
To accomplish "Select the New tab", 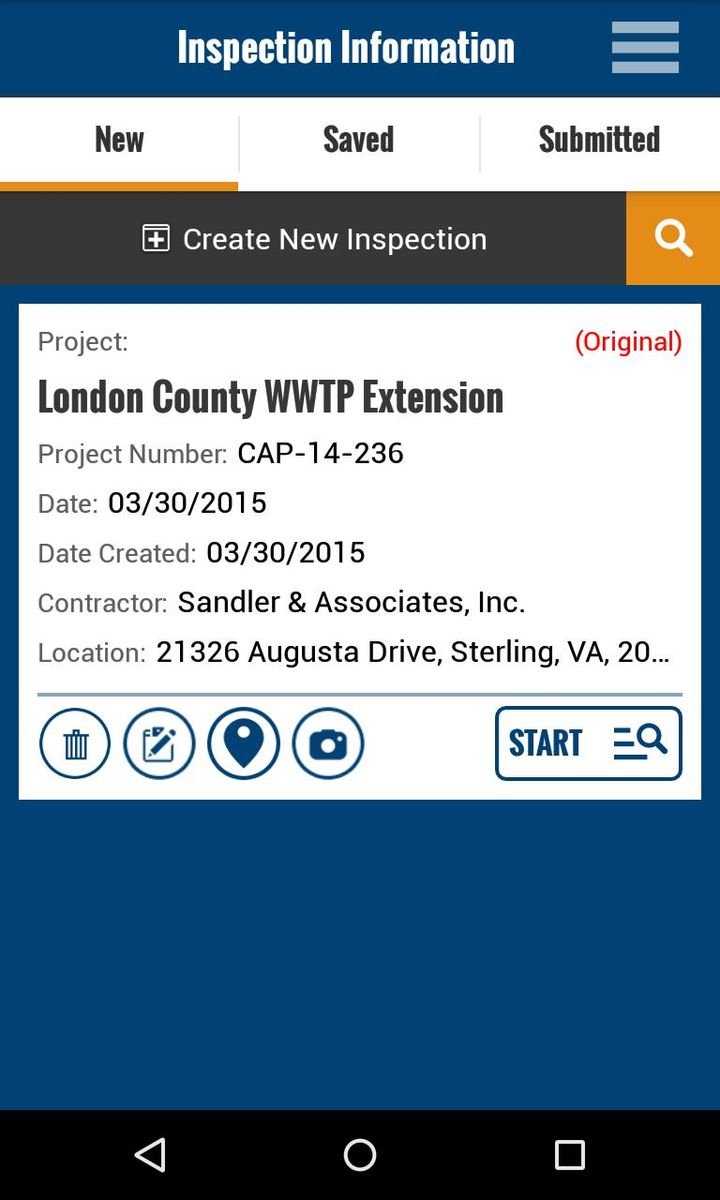I will click(118, 140).
